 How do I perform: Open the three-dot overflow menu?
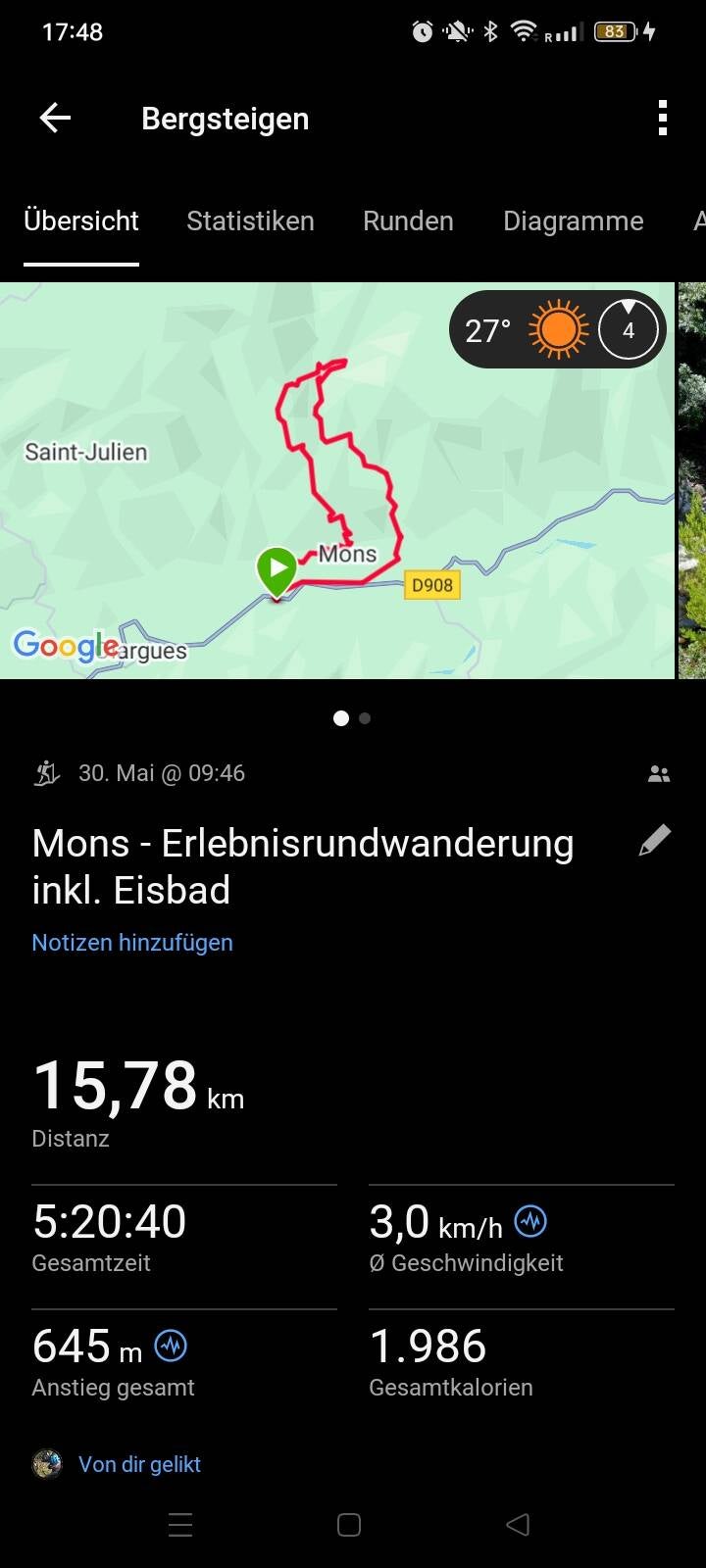663,119
